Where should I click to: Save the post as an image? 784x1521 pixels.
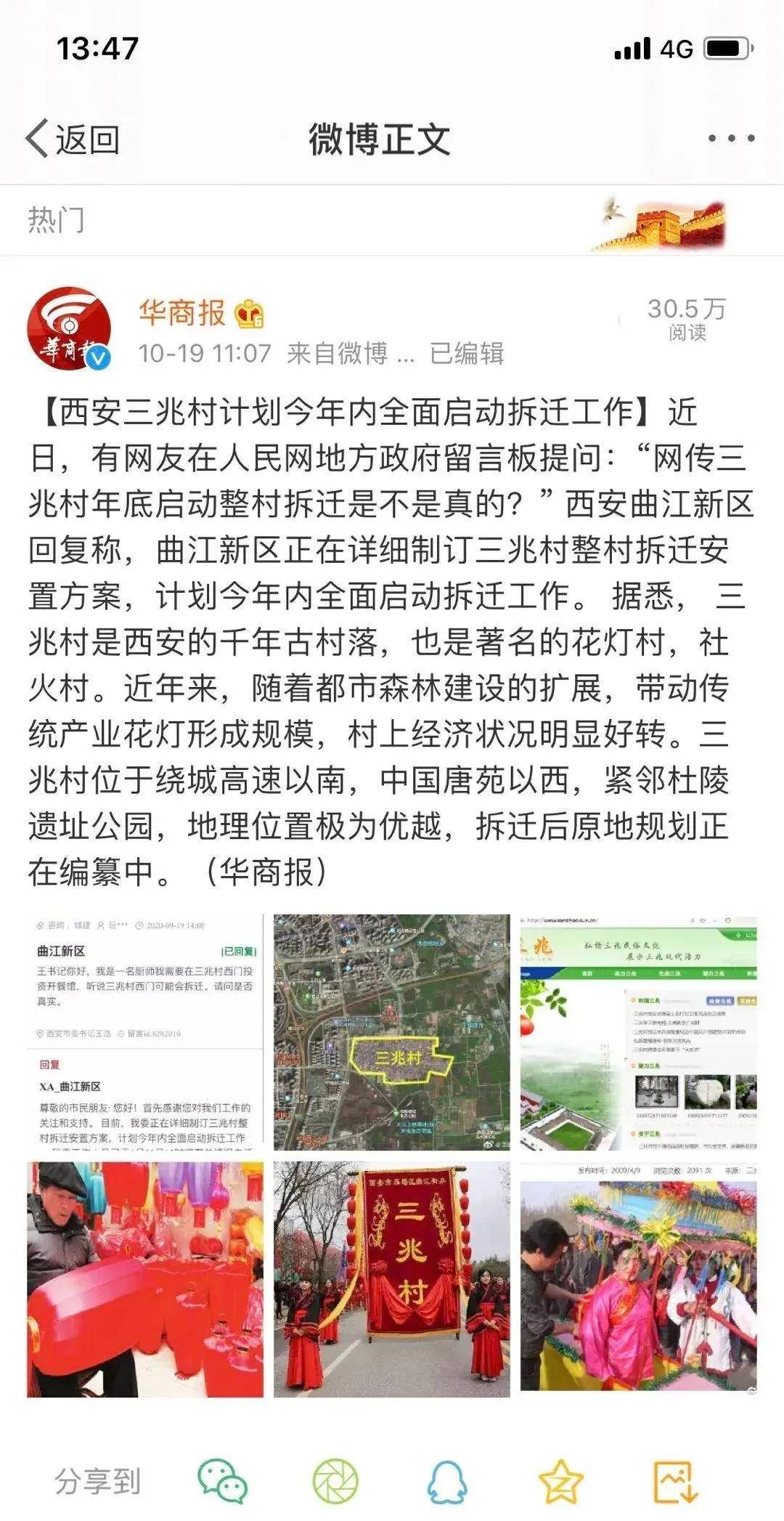pos(675,1480)
